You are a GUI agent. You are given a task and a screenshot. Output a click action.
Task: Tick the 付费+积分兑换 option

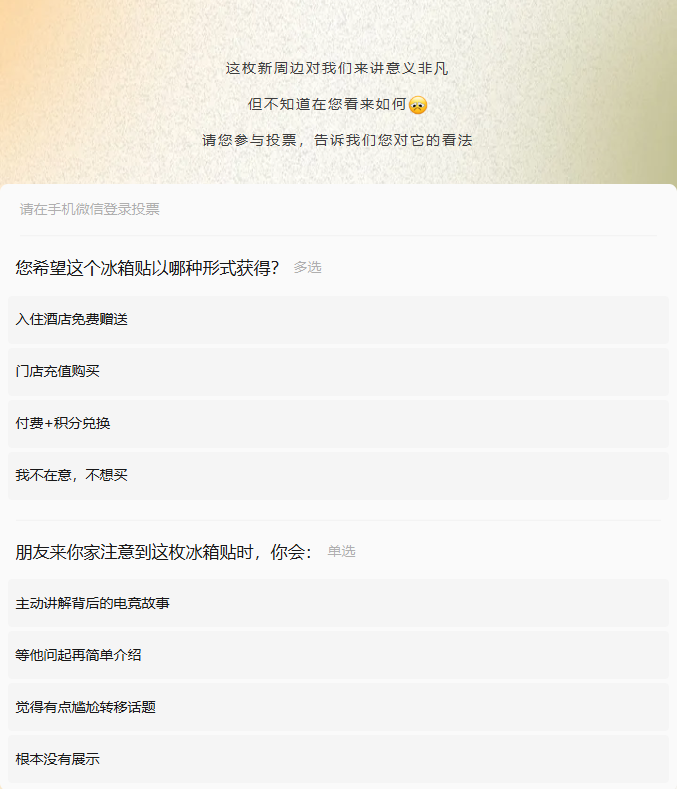(x=338, y=424)
